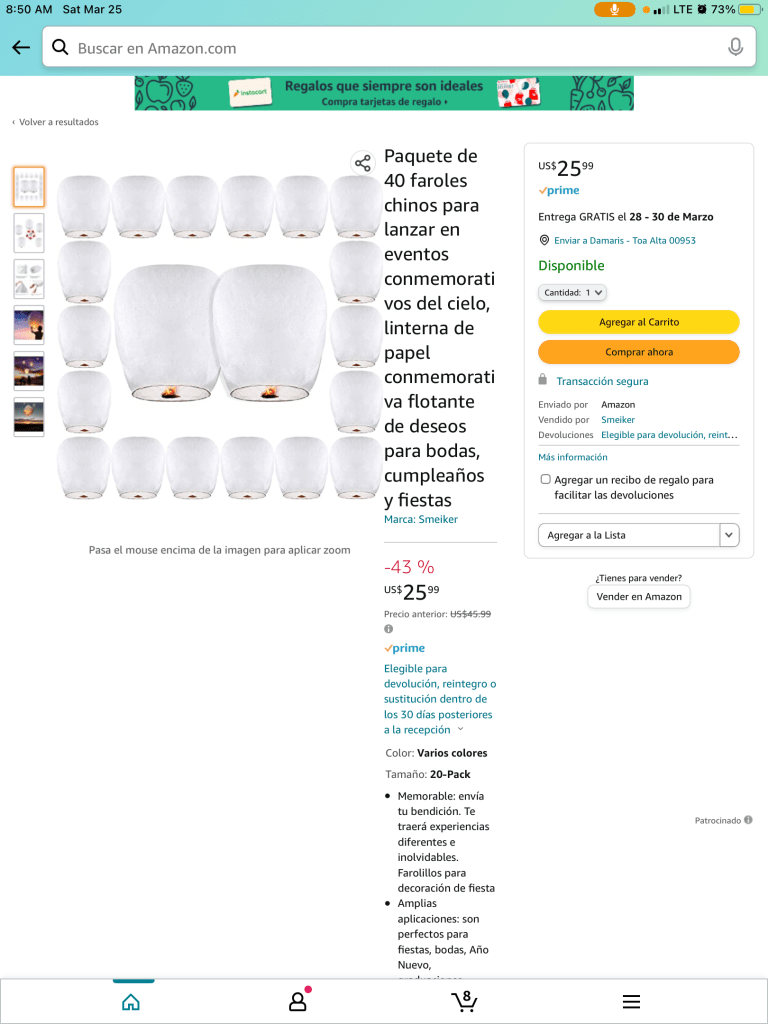The width and height of the screenshot is (768, 1024).
Task: Share this product listing
Action: [x=362, y=163]
